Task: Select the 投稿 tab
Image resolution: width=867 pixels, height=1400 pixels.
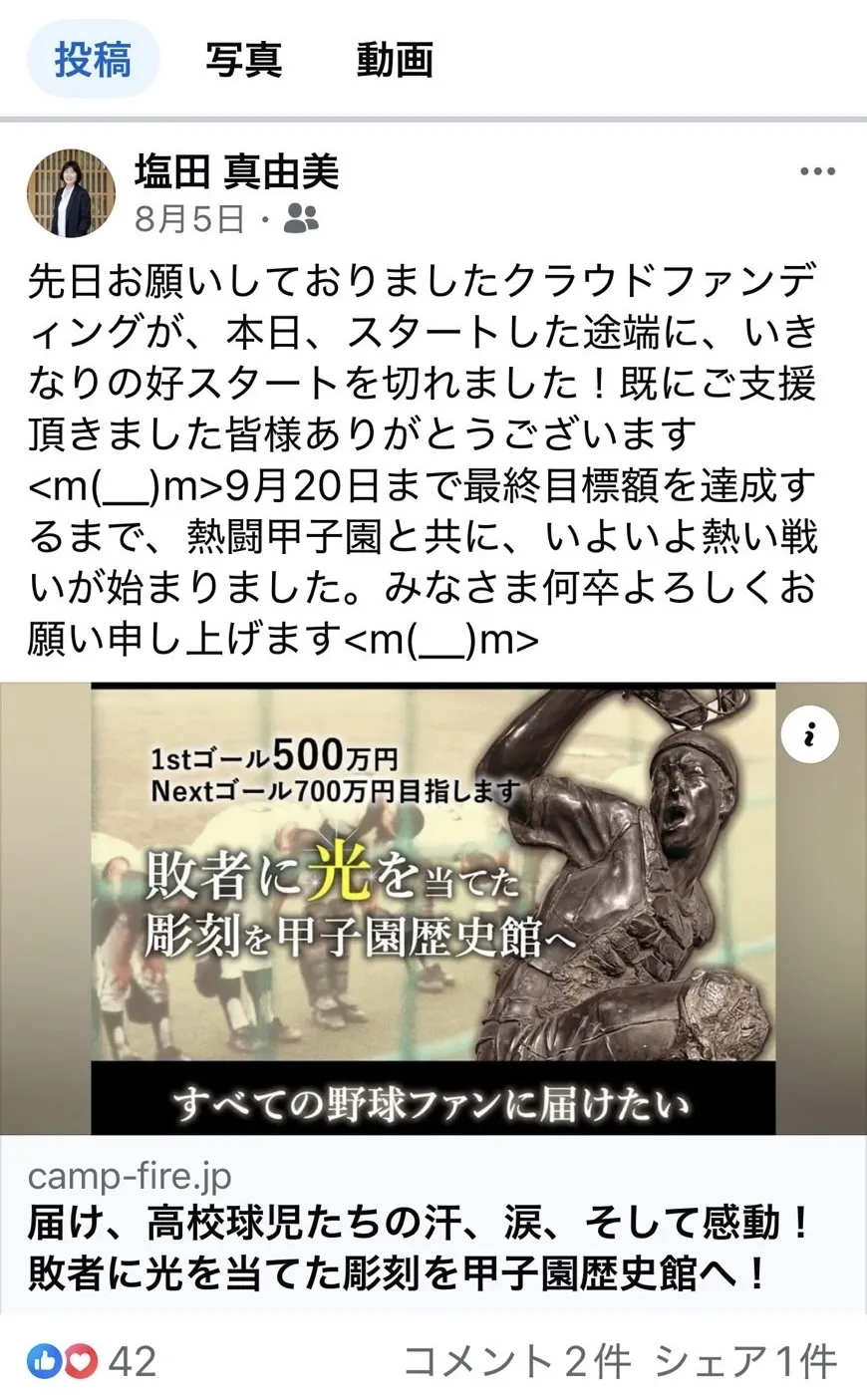Action: pyautogui.click(x=93, y=60)
